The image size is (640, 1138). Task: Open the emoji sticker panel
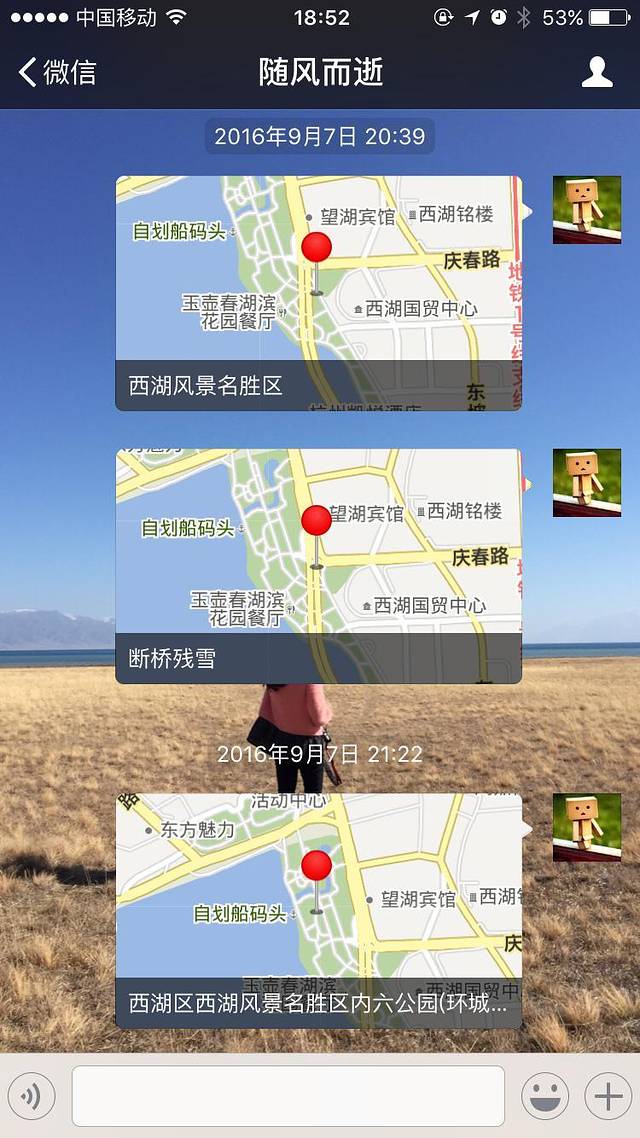coord(545,1097)
